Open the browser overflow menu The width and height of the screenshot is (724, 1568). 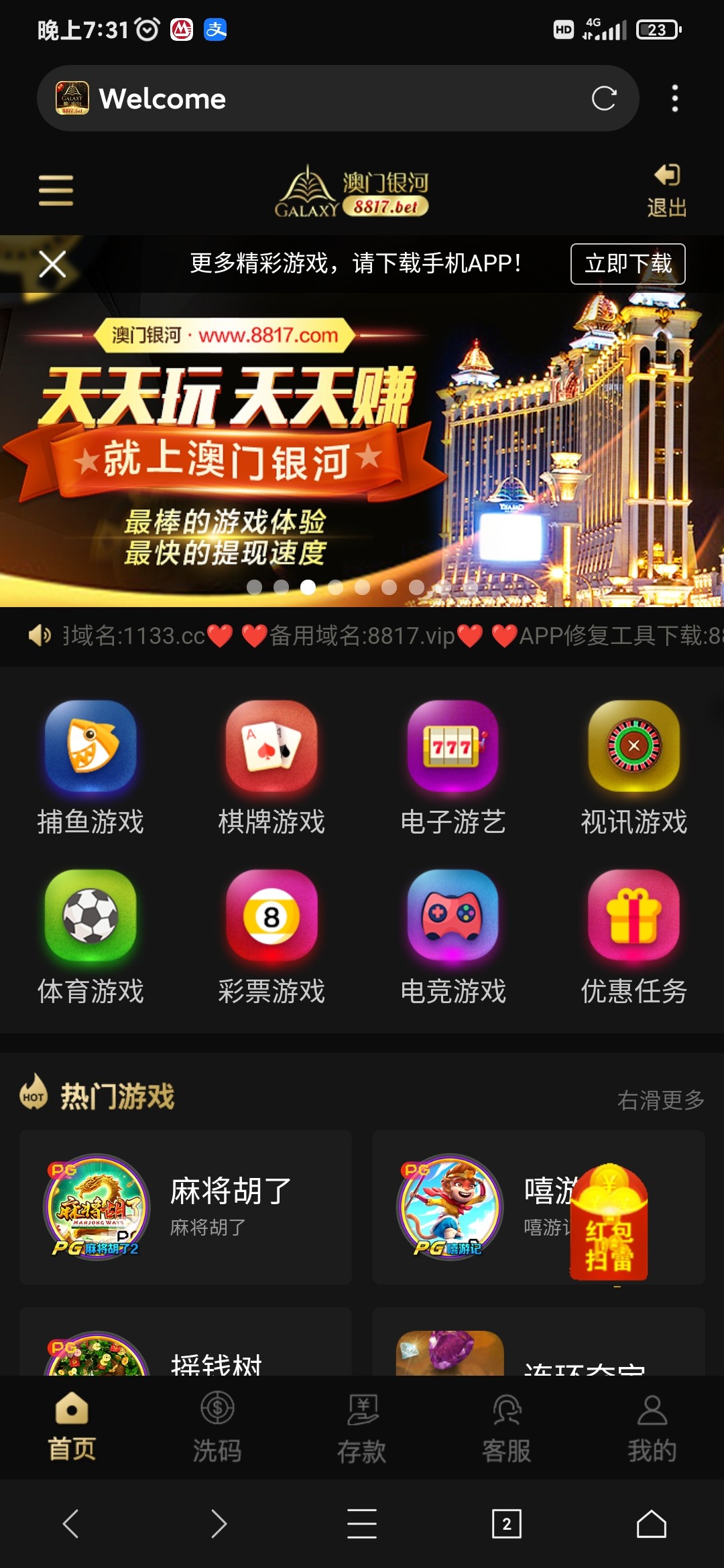tap(674, 99)
